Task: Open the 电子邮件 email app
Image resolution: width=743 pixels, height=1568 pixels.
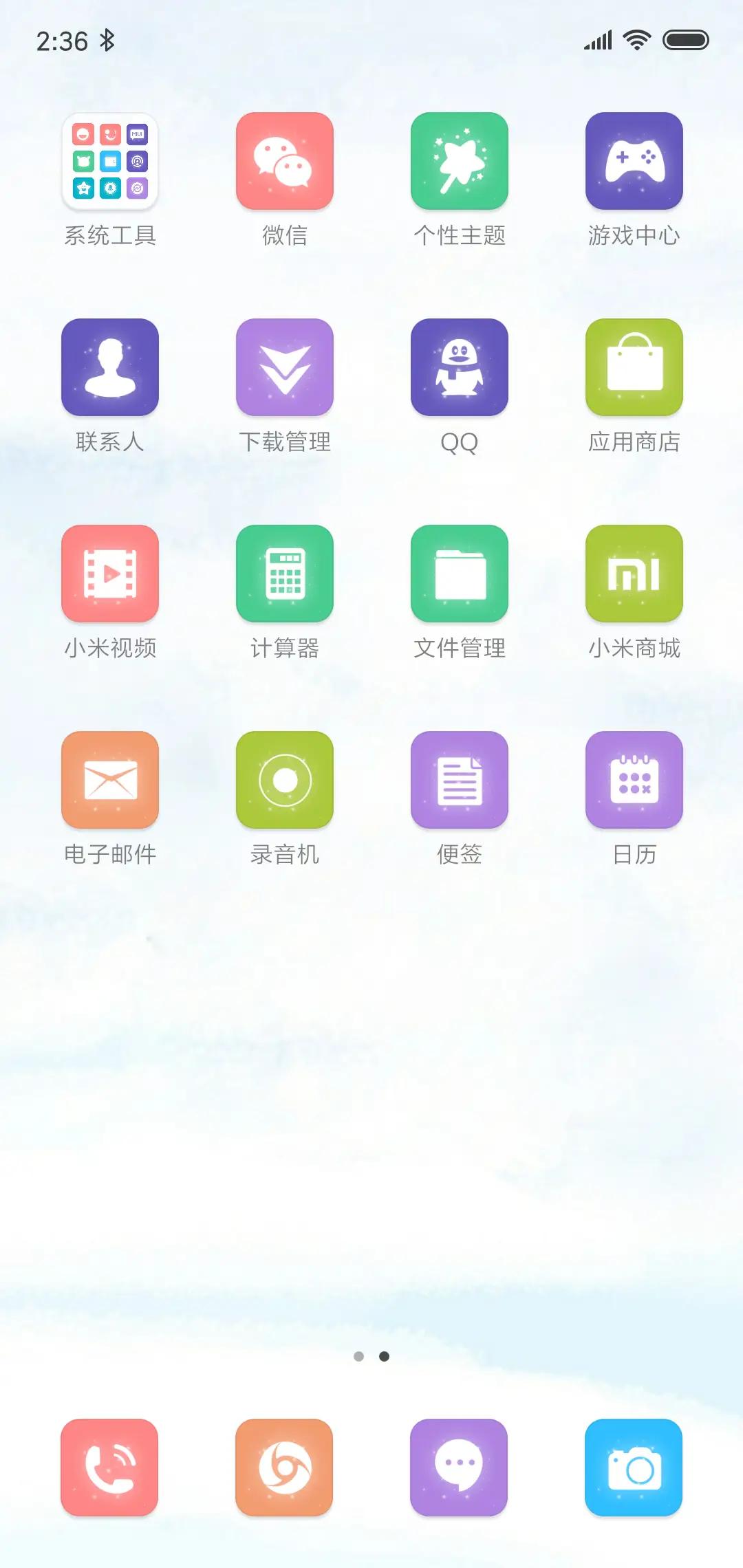Action: click(110, 779)
